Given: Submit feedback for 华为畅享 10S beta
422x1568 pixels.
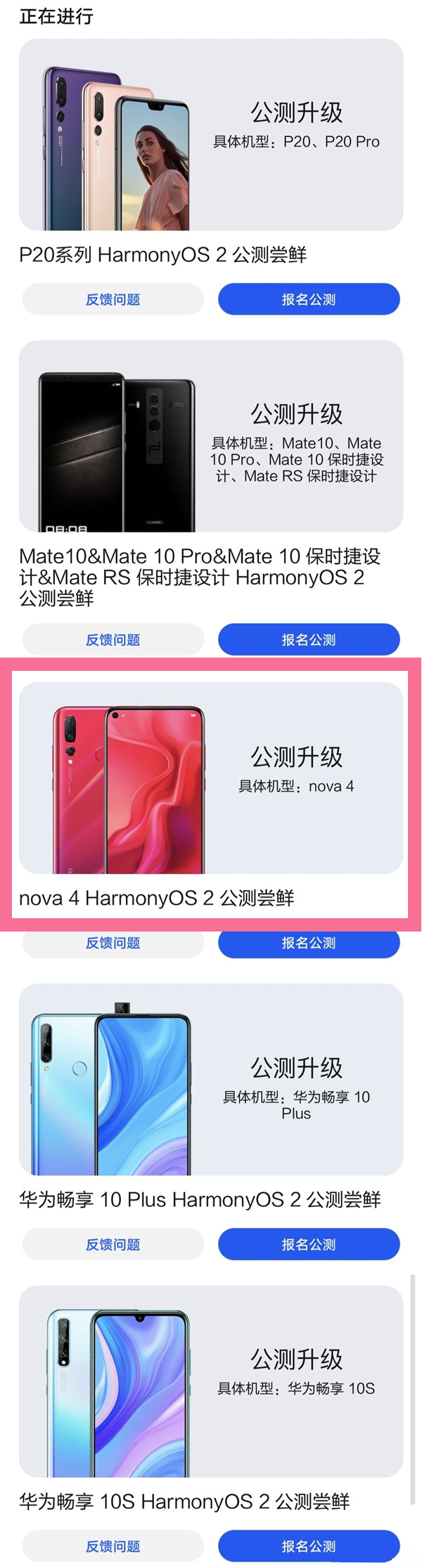Looking at the screenshot, I should pos(113,1546).
